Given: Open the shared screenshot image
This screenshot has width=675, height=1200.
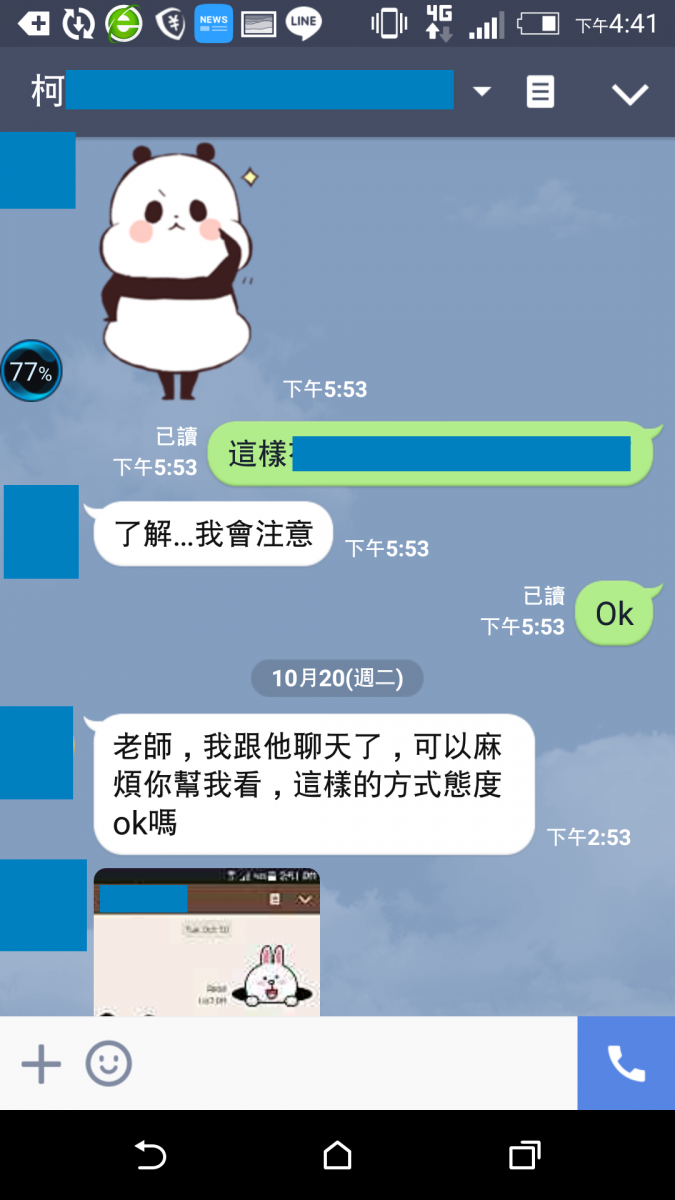Looking at the screenshot, I should (x=207, y=942).
